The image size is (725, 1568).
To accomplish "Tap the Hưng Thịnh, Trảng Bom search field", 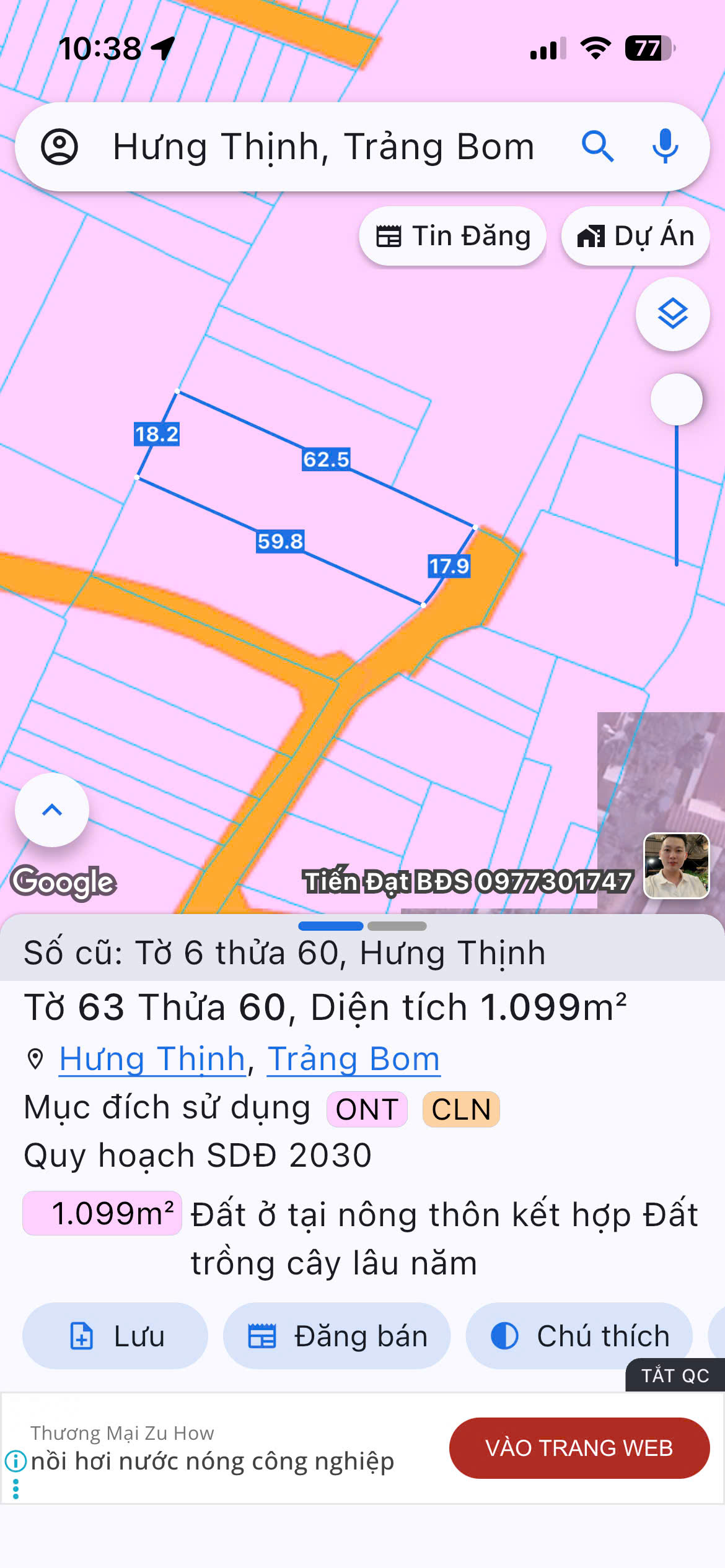I will coord(323,147).
